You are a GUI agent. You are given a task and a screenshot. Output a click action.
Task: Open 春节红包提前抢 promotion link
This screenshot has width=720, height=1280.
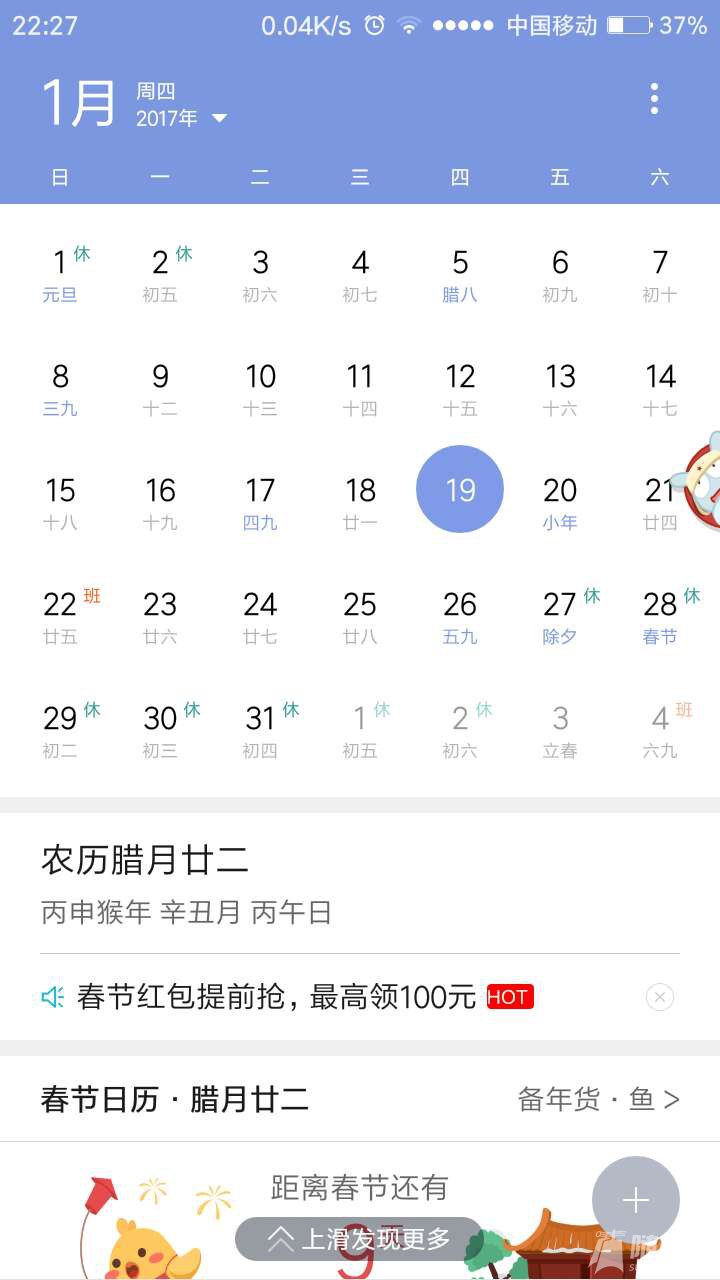(x=276, y=997)
